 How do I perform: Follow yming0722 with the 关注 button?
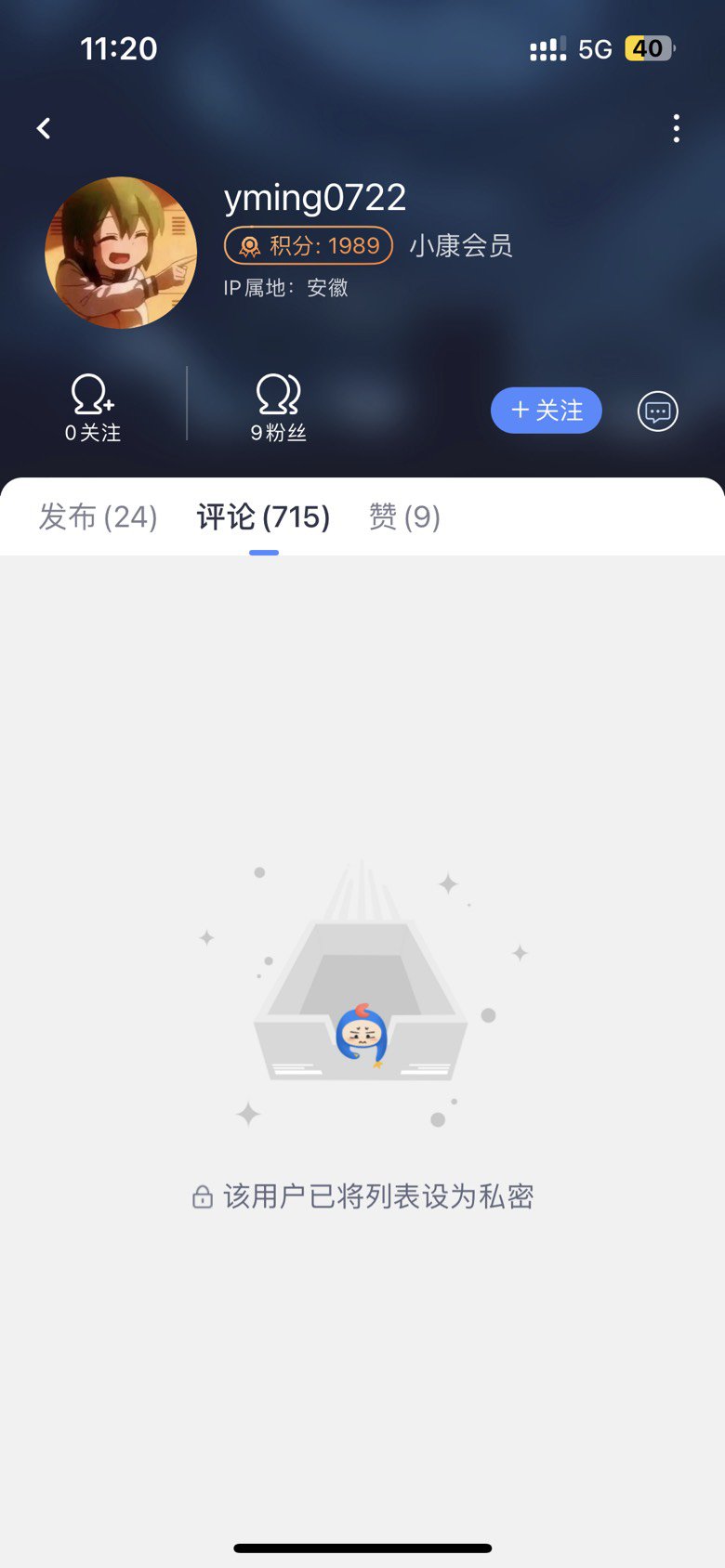click(547, 411)
